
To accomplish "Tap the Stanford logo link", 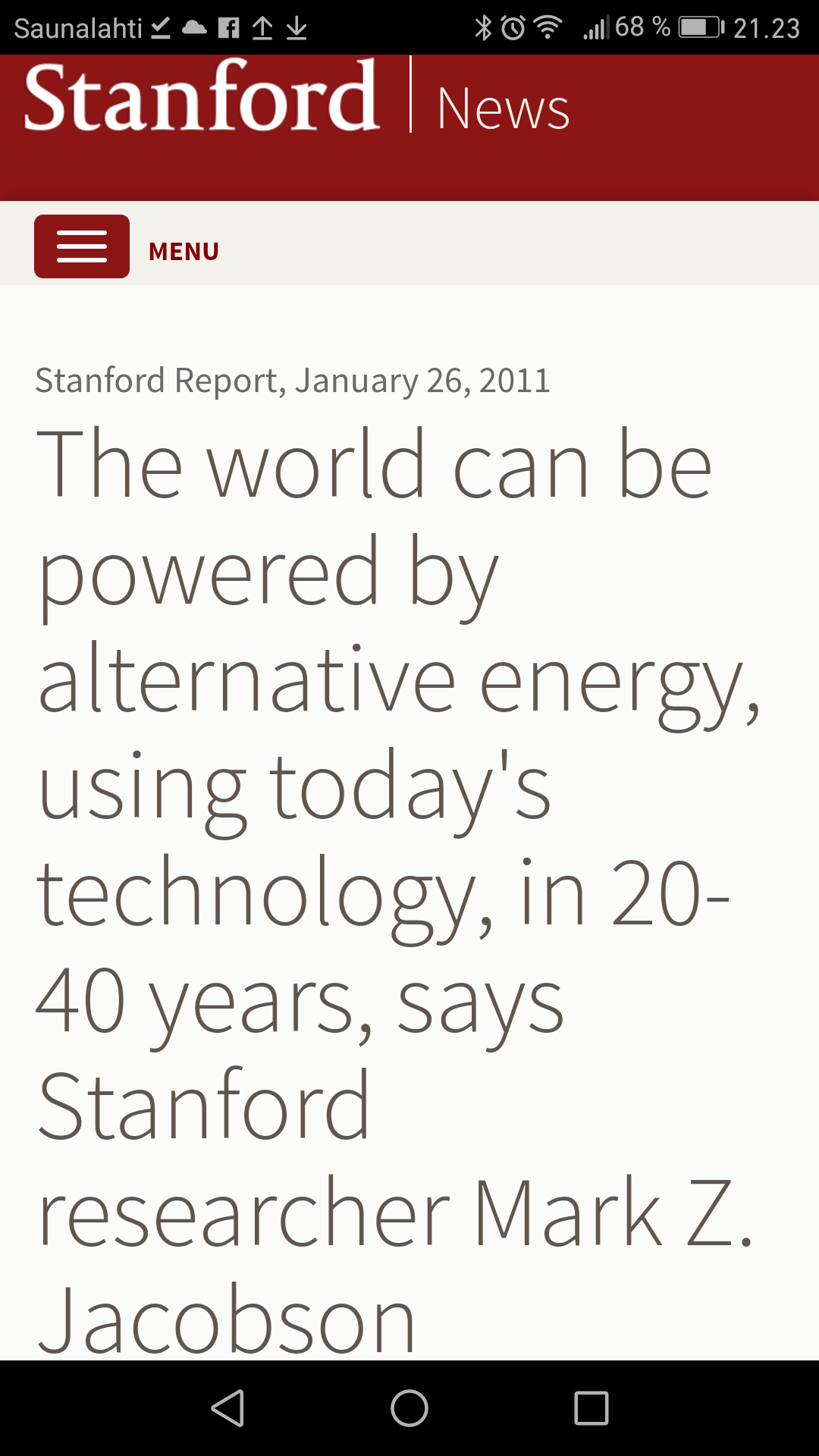I will [x=202, y=96].
